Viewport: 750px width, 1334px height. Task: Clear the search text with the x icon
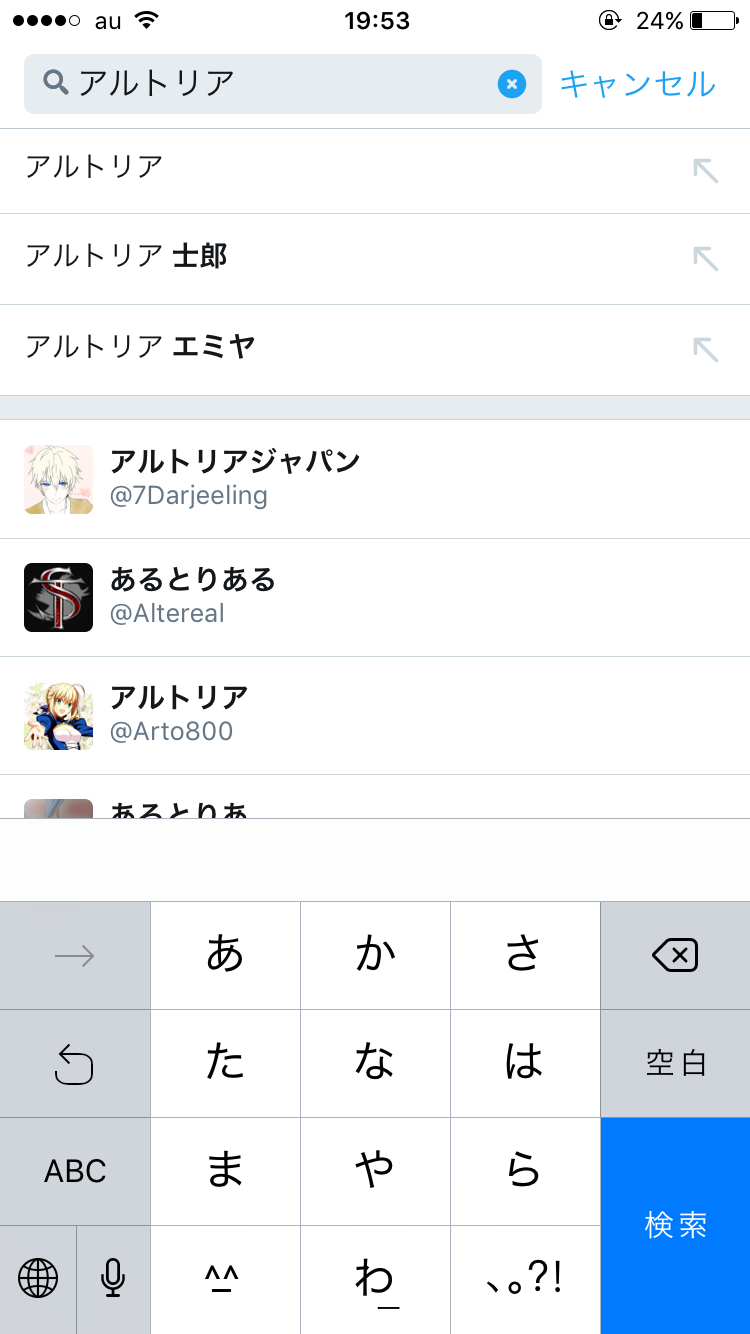[x=511, y=84]
